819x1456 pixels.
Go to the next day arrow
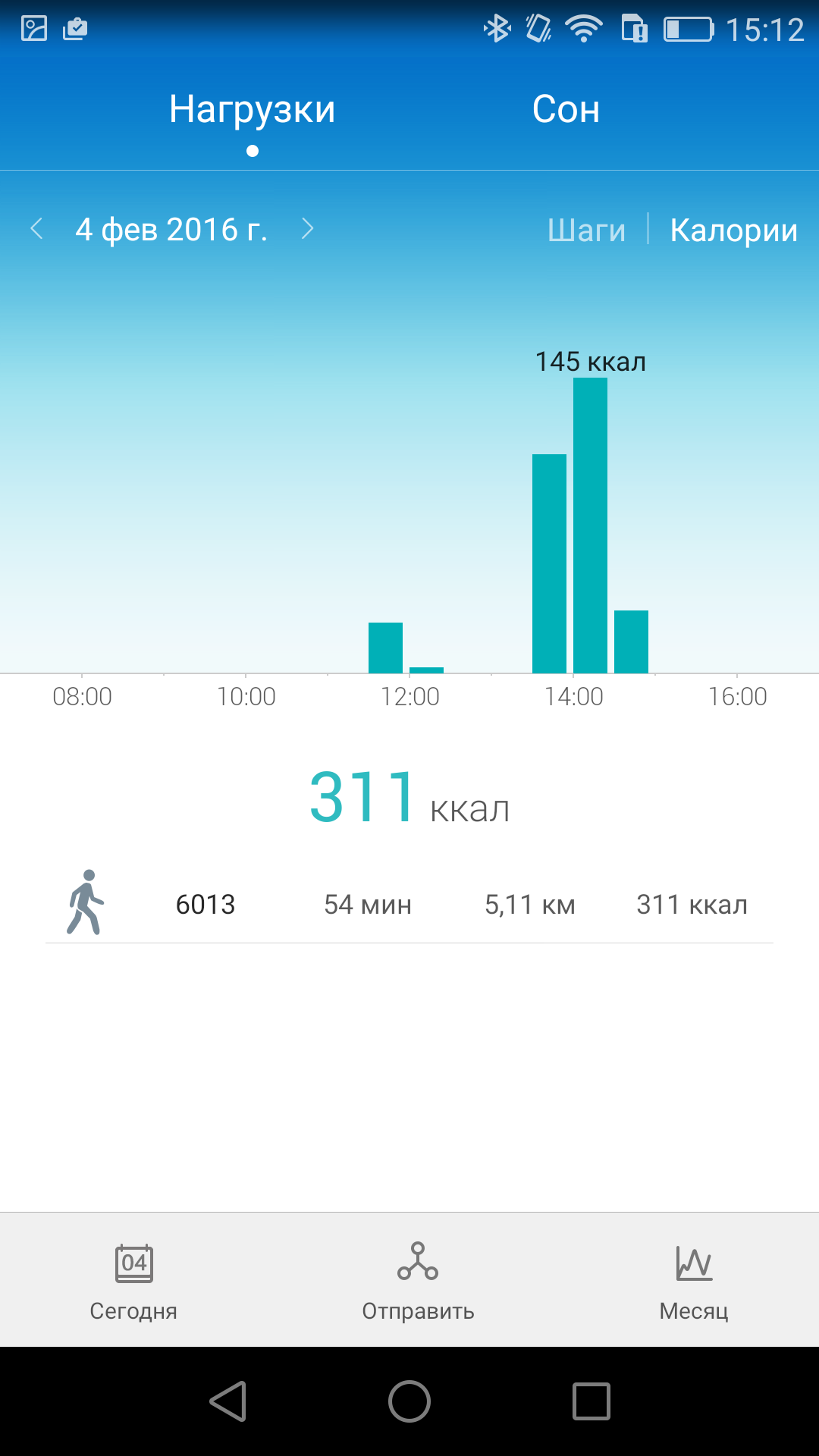[307, 228]
